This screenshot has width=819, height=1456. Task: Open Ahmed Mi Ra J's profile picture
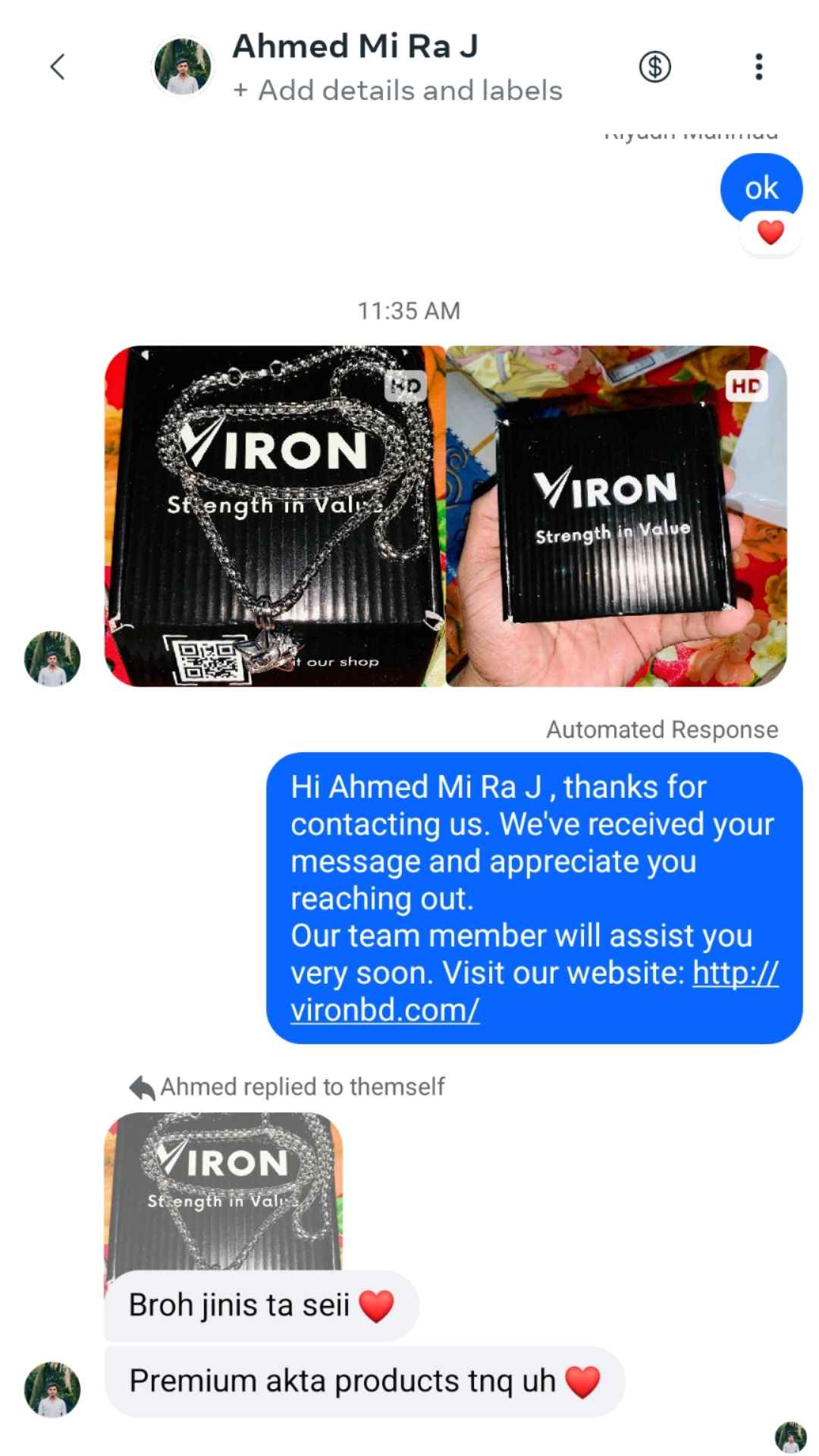(x=182, y=67)
